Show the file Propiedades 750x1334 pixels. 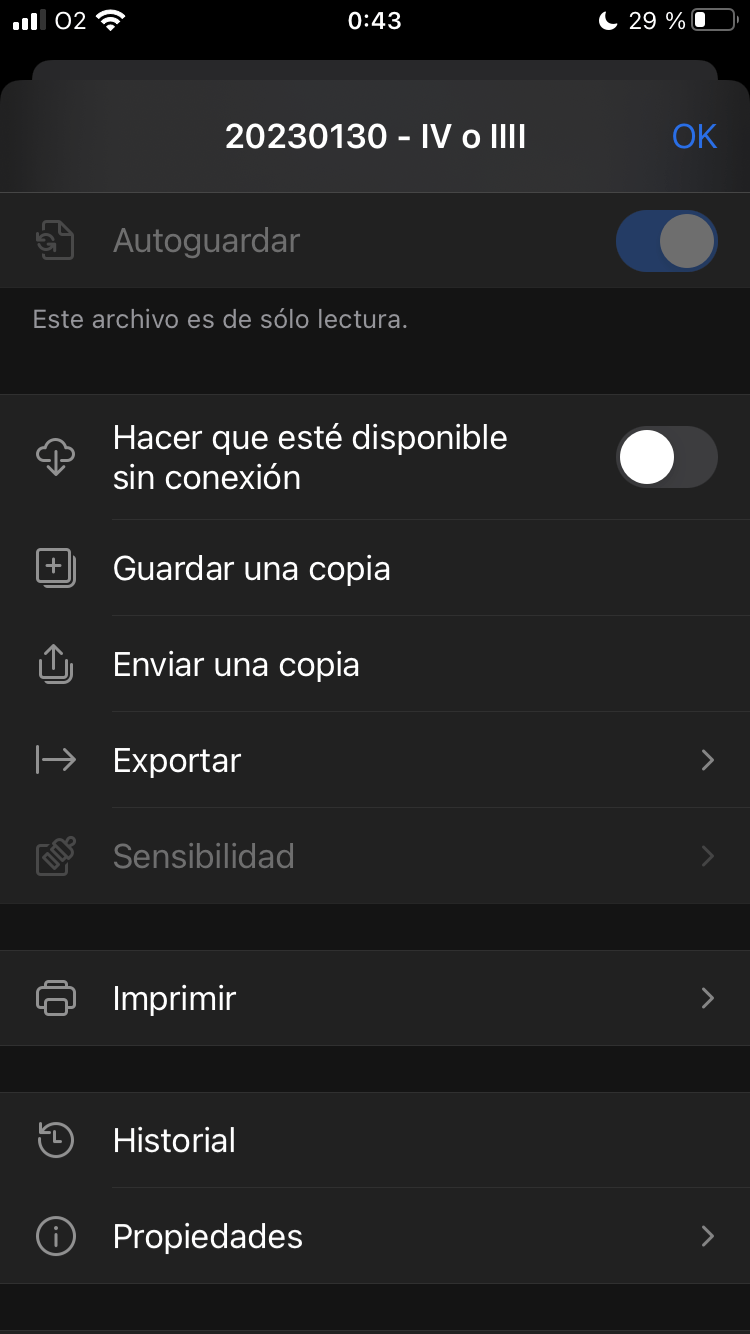[x=375, y=1236]
